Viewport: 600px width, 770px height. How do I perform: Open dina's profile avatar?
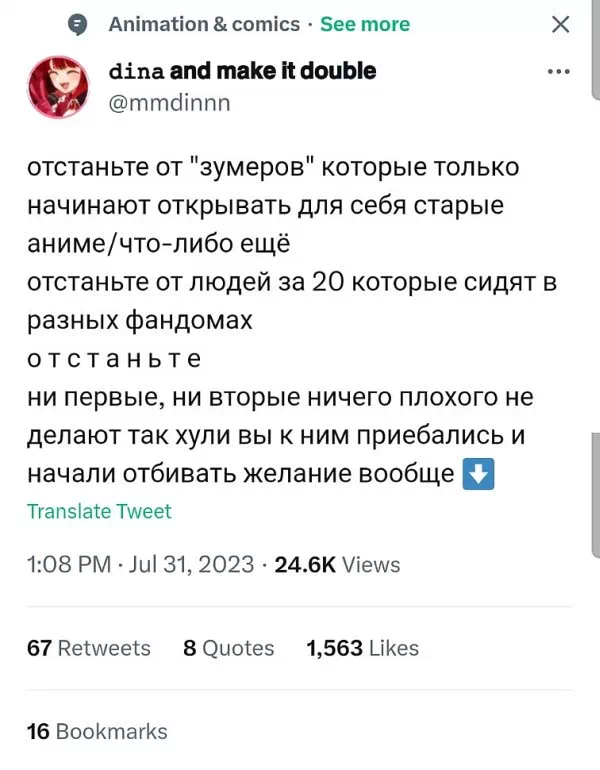(58, 86)
